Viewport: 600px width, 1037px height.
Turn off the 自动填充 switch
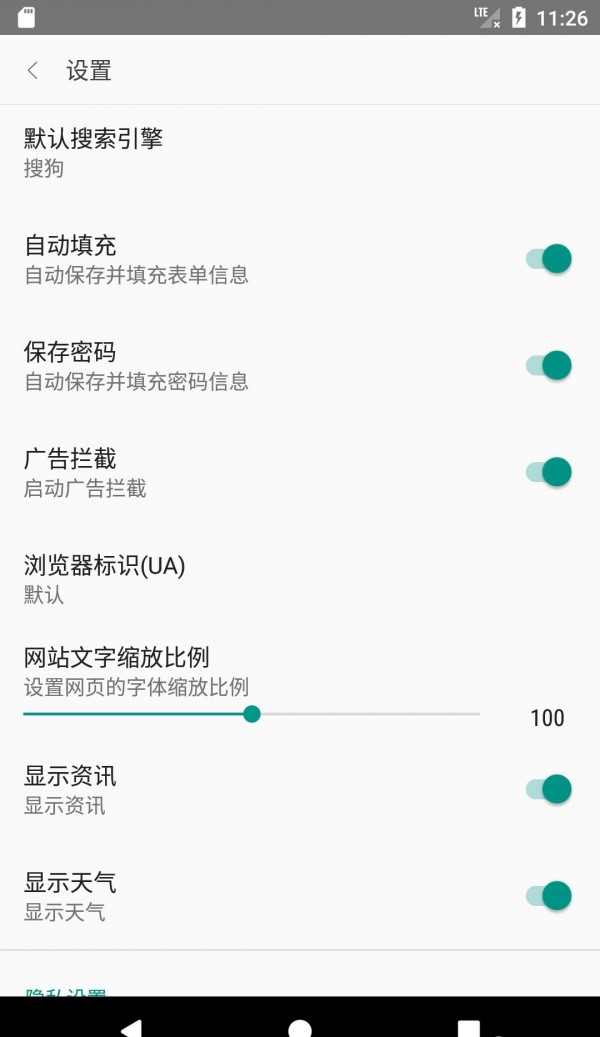[549, 259]
